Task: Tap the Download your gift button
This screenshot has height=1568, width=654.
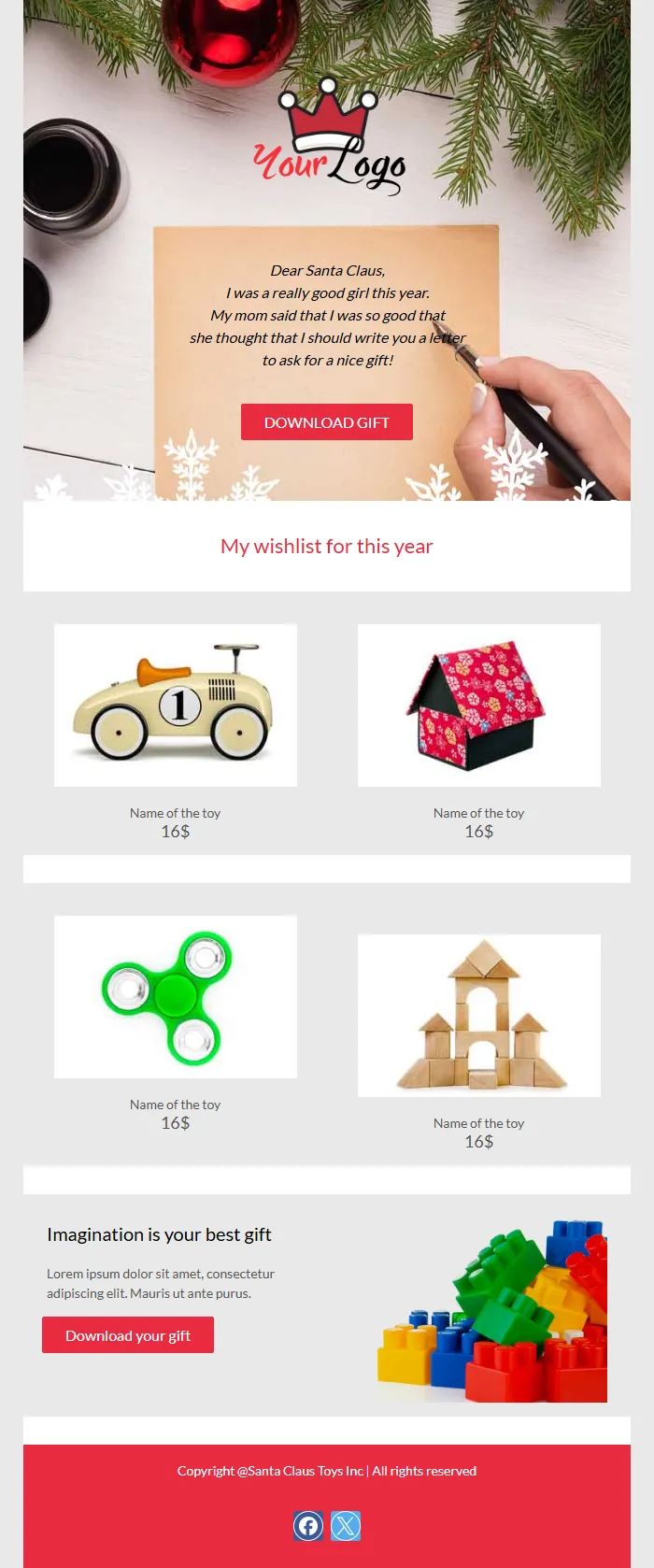Action: tap(128, 1335)
